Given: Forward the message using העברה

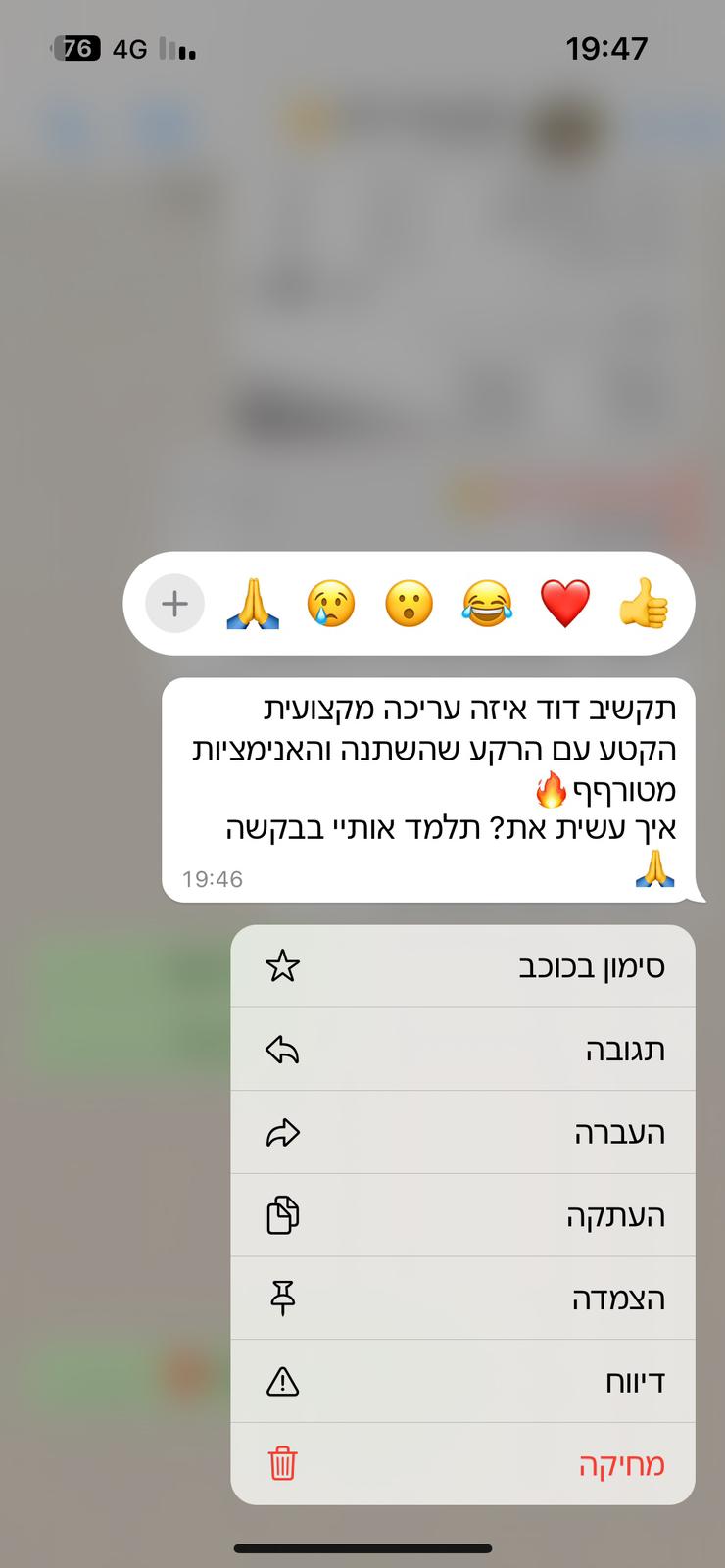Looking at the screenshot, I should [462, 1133].
